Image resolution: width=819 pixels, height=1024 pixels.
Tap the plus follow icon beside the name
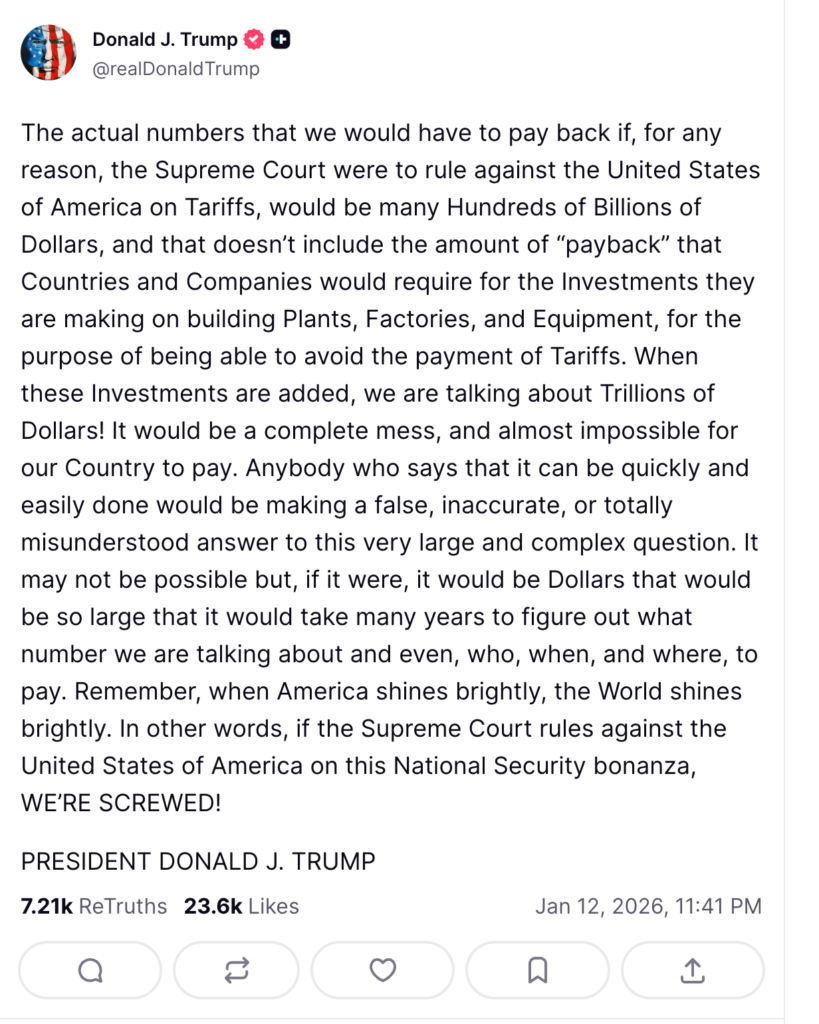pos(282,40)
